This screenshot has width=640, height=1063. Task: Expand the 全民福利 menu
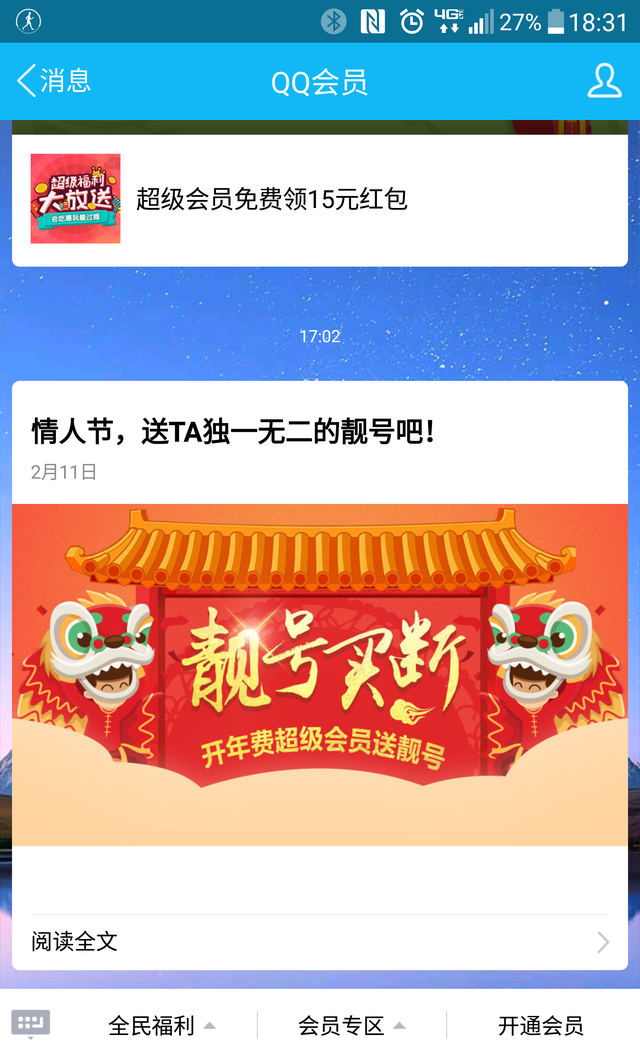[x=161, y=1025]
